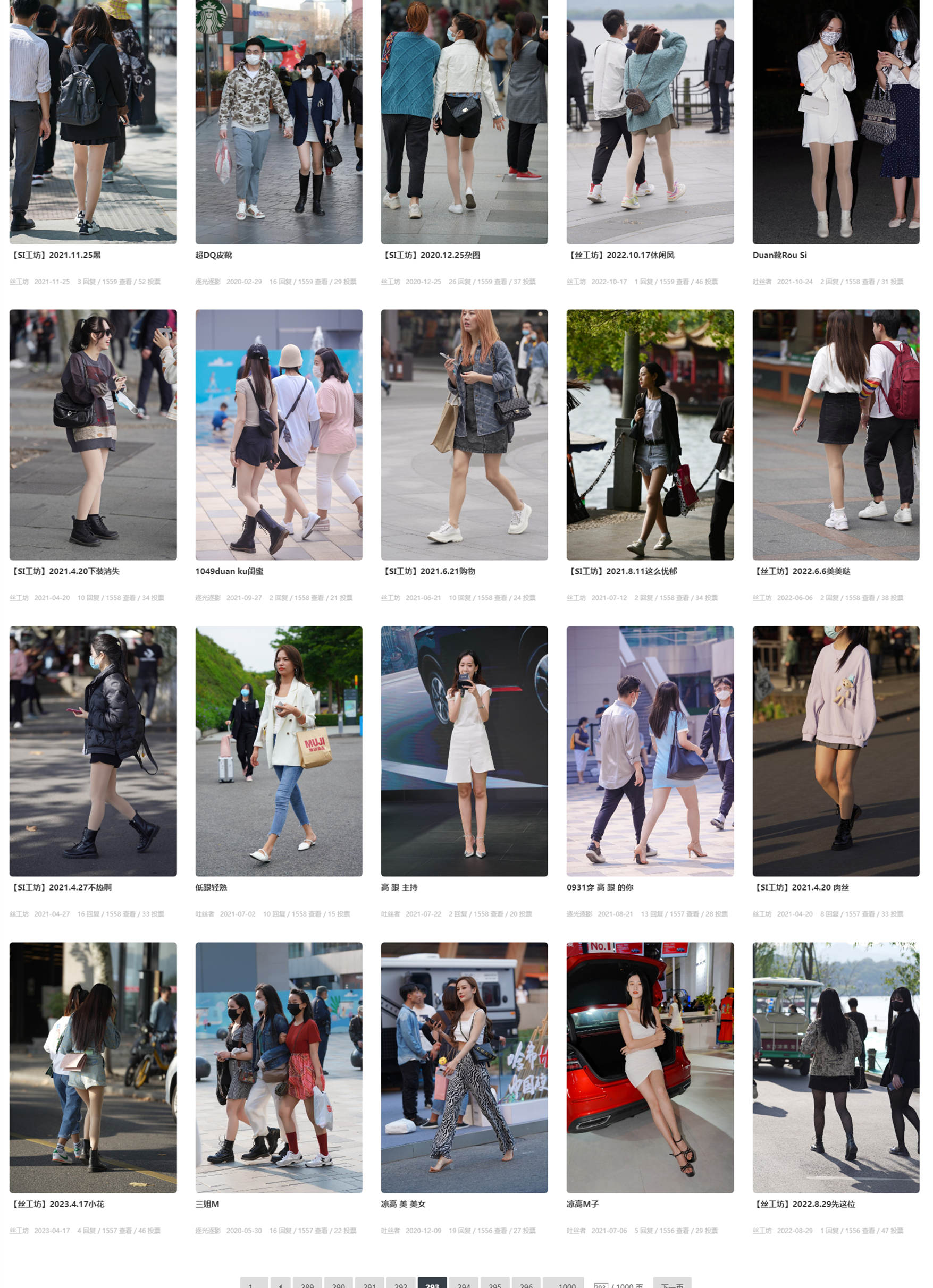Open the post titled 凉高M子
This screenshot has width=933, height=1288.
tap(583, 1204)
